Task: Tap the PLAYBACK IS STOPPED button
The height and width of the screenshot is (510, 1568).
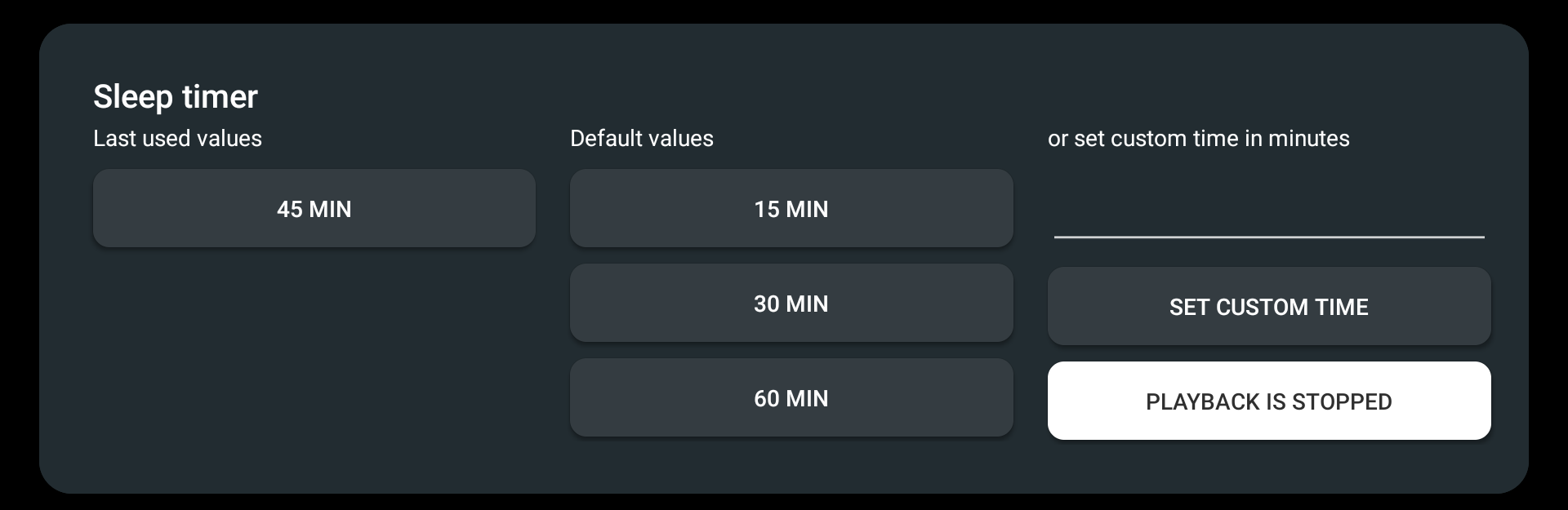Action: tap(1268, 401)
